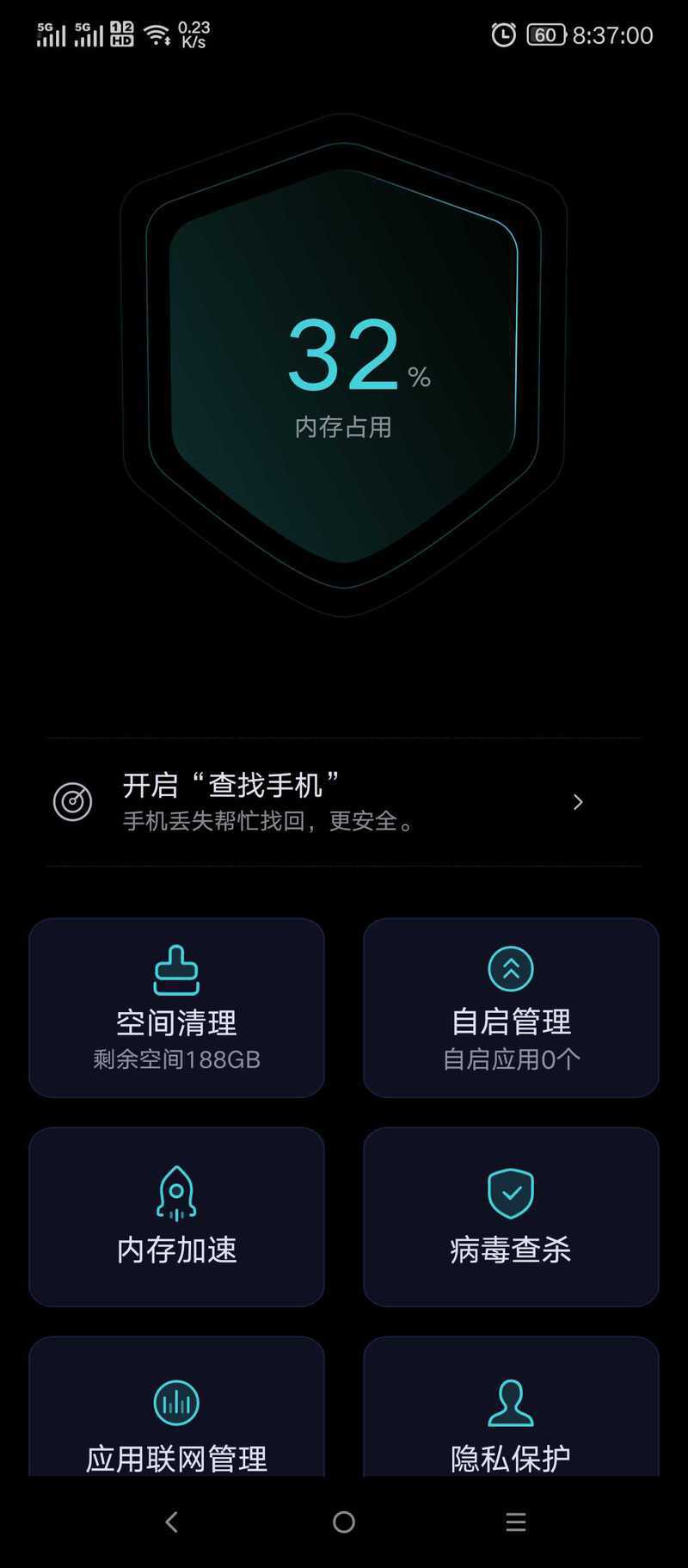Launch 内存加速 to boost memory

[176, 1217]
